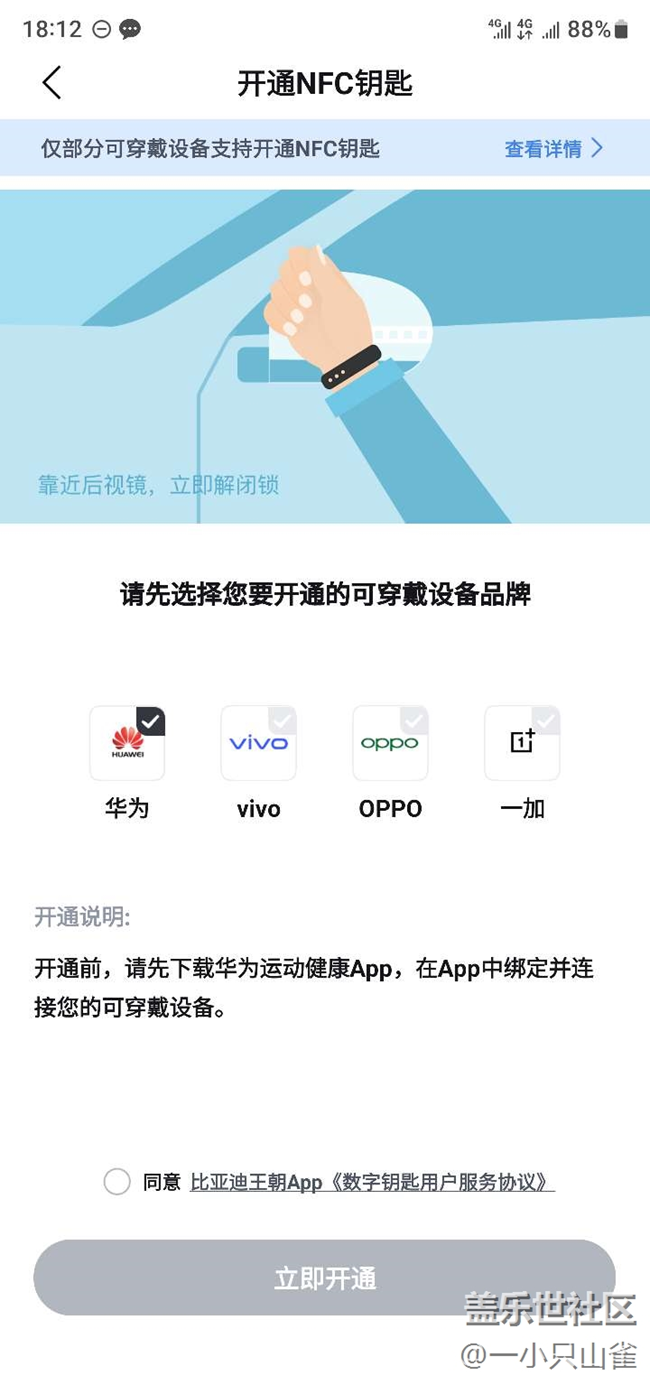
Task: Tap the 立即开通 button
Action: pyautogui.click(x=325, y=1278)
